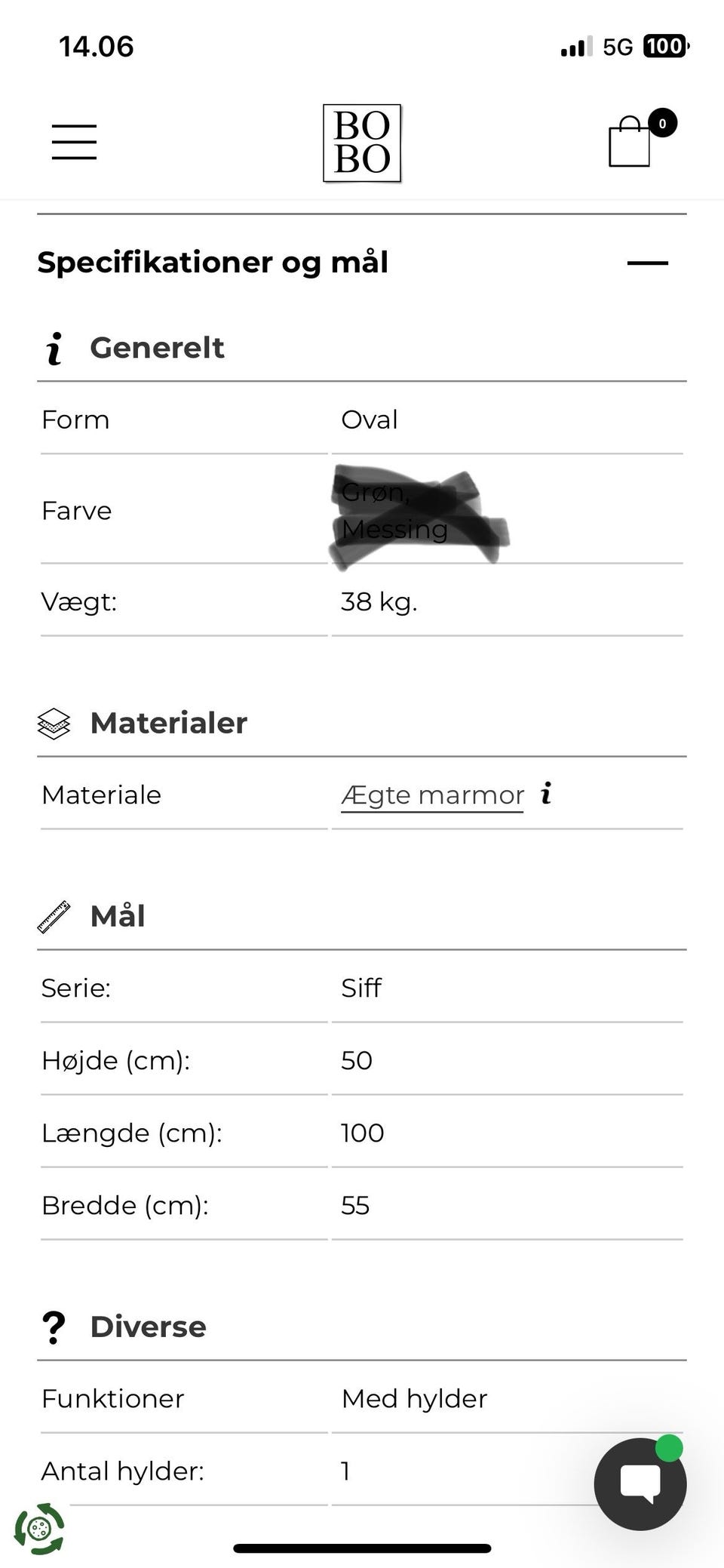Collapse the Specifikationer og mål section
Viewport: 724px width, 1568px height.
[x=647, y=263]
